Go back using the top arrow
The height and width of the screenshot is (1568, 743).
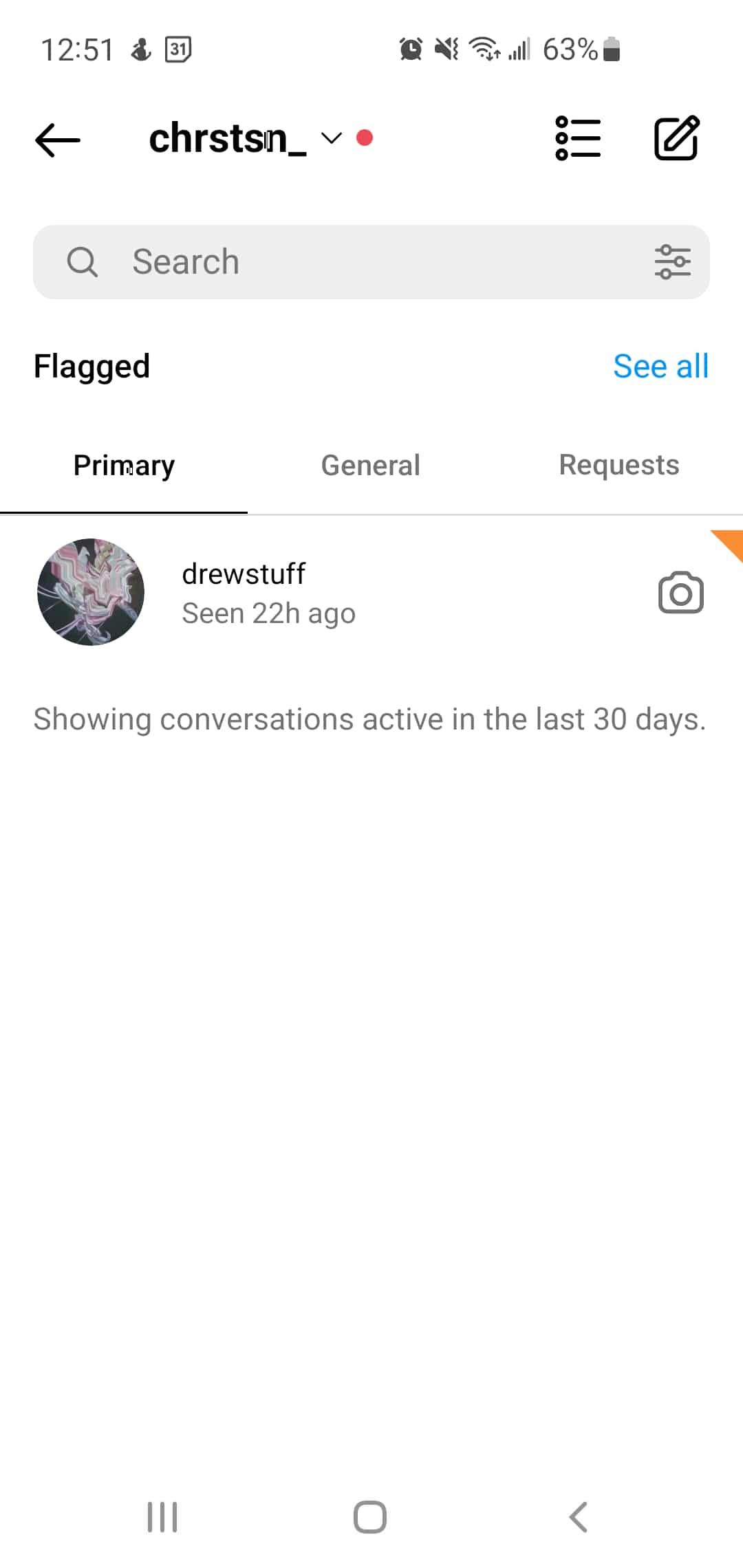[x=58, y=140]
